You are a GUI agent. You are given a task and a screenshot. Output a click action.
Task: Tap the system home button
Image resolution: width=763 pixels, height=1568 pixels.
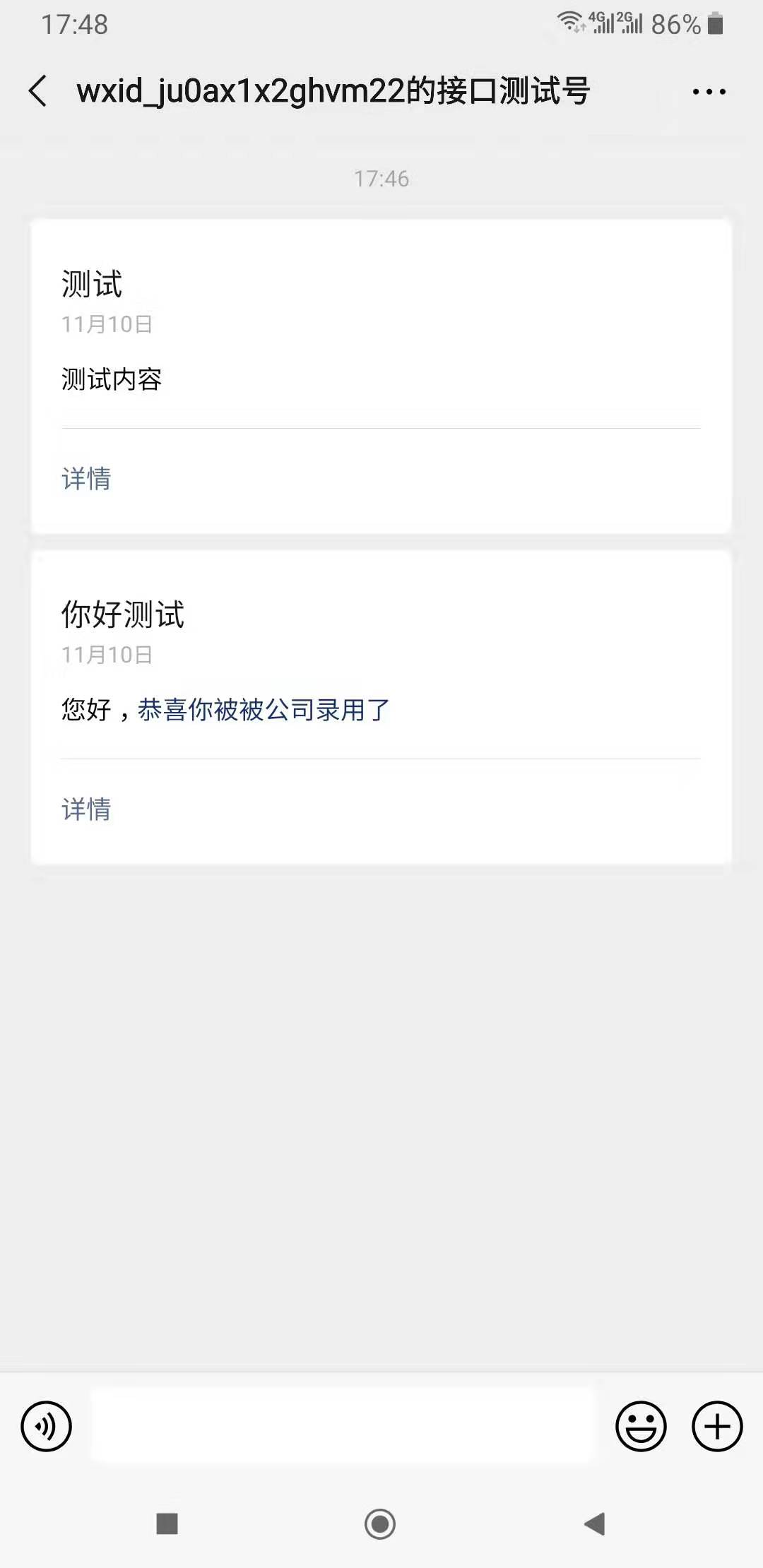(380, 1524)
